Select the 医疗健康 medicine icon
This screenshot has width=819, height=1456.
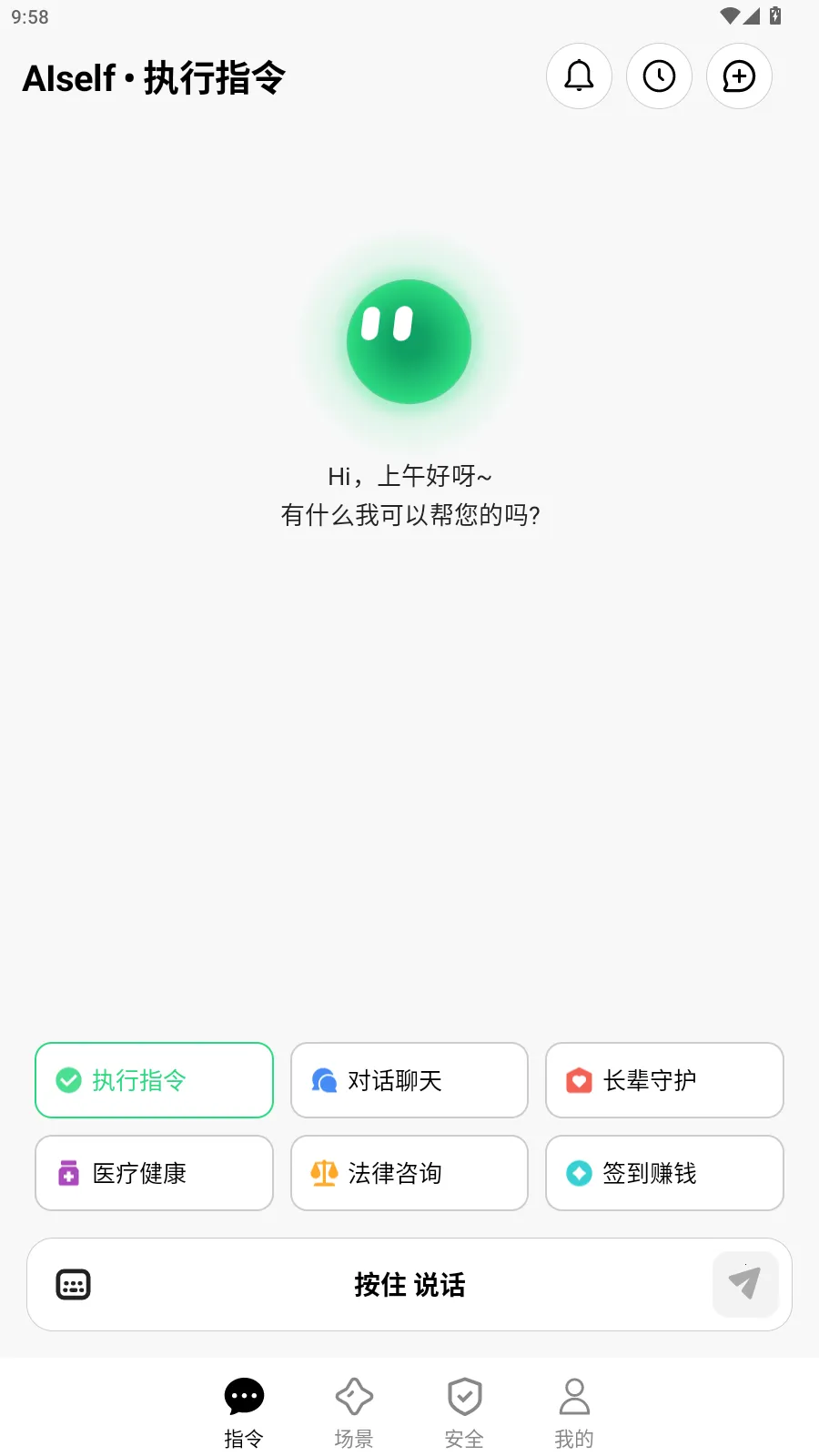pos(68,1173)
